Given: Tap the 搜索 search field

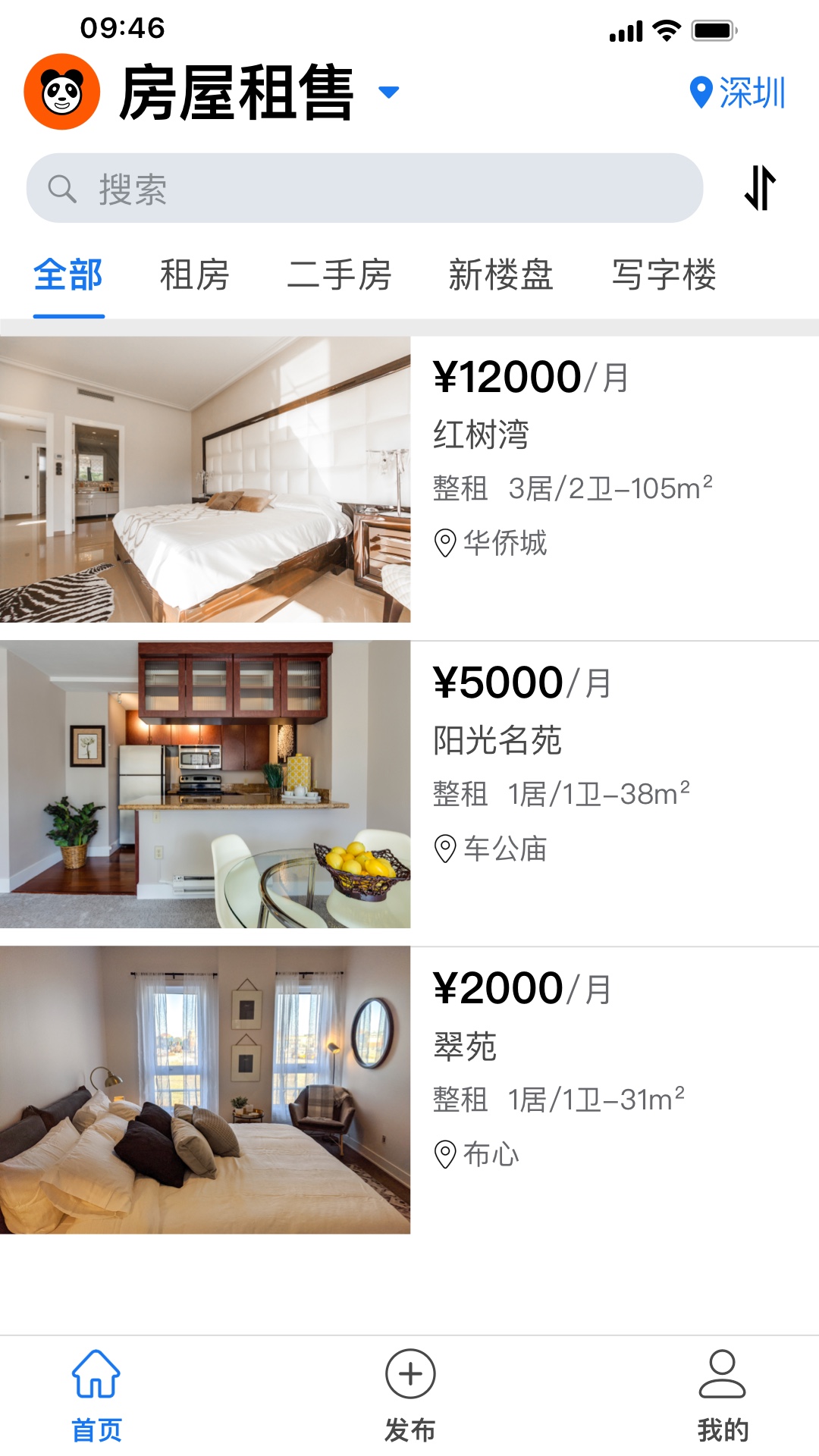Looking at the screenshot, I should [x=364, y=188].
